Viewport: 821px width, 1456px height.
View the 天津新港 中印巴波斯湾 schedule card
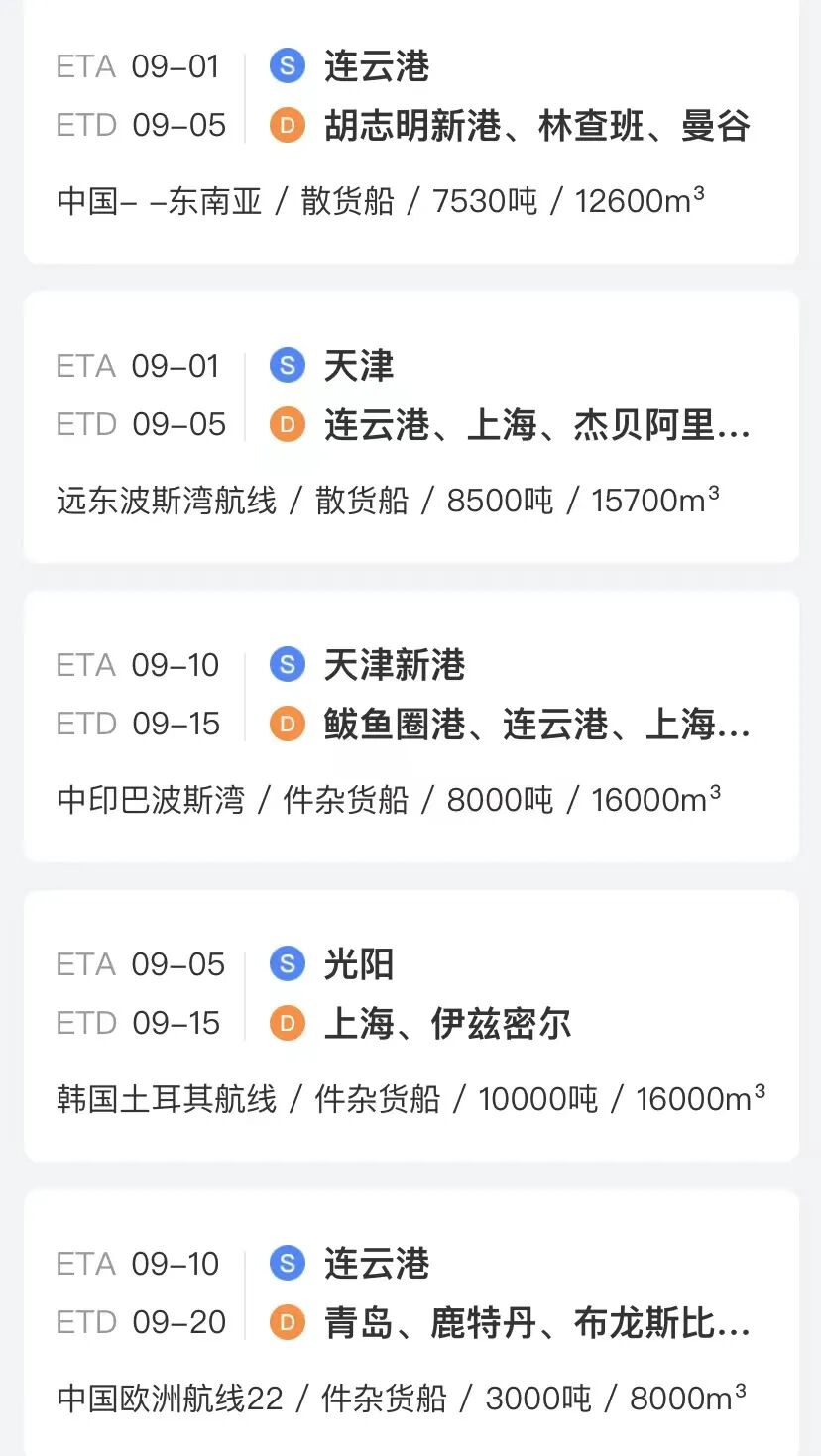[410, 727]
